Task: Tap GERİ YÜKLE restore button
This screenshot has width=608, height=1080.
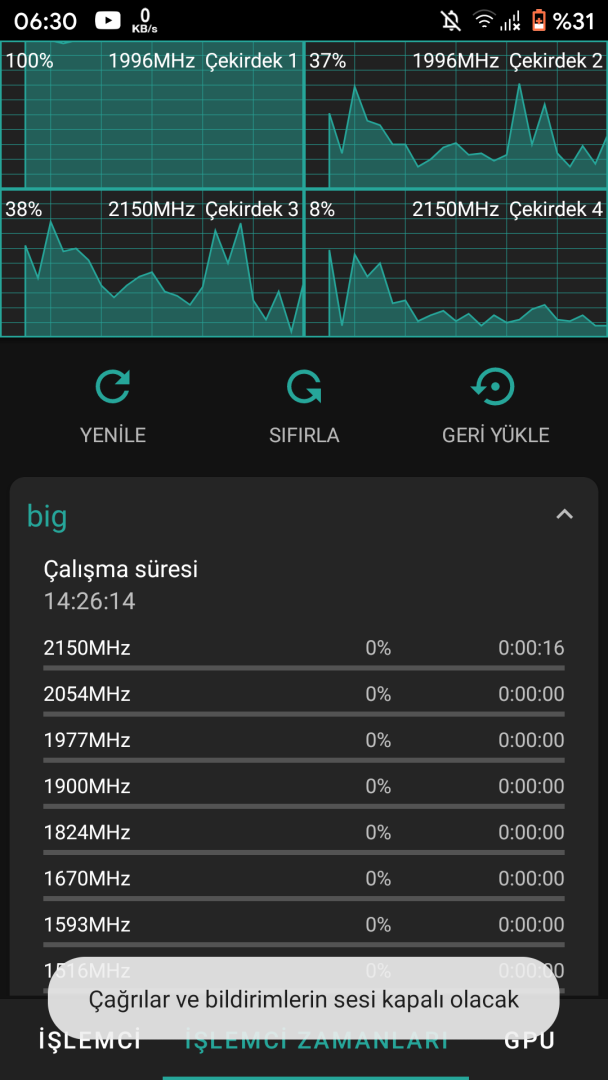Action: point(495,405)
